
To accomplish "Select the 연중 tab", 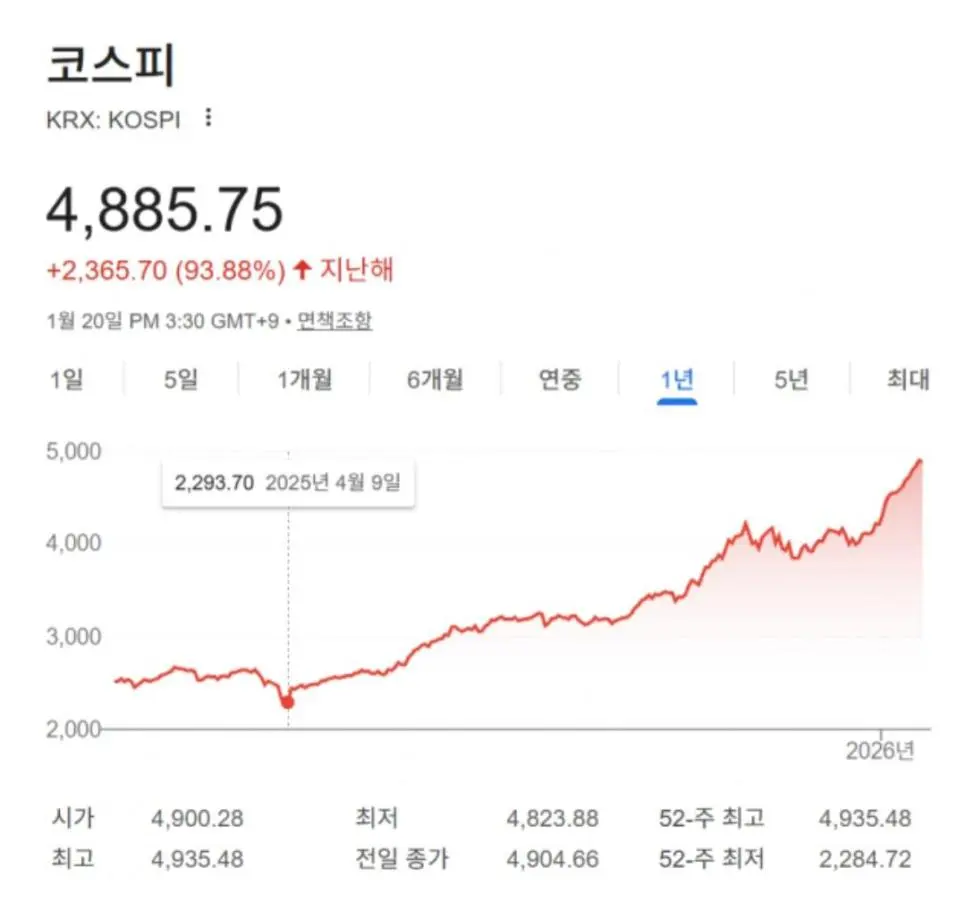I will [x=560, y=380].
